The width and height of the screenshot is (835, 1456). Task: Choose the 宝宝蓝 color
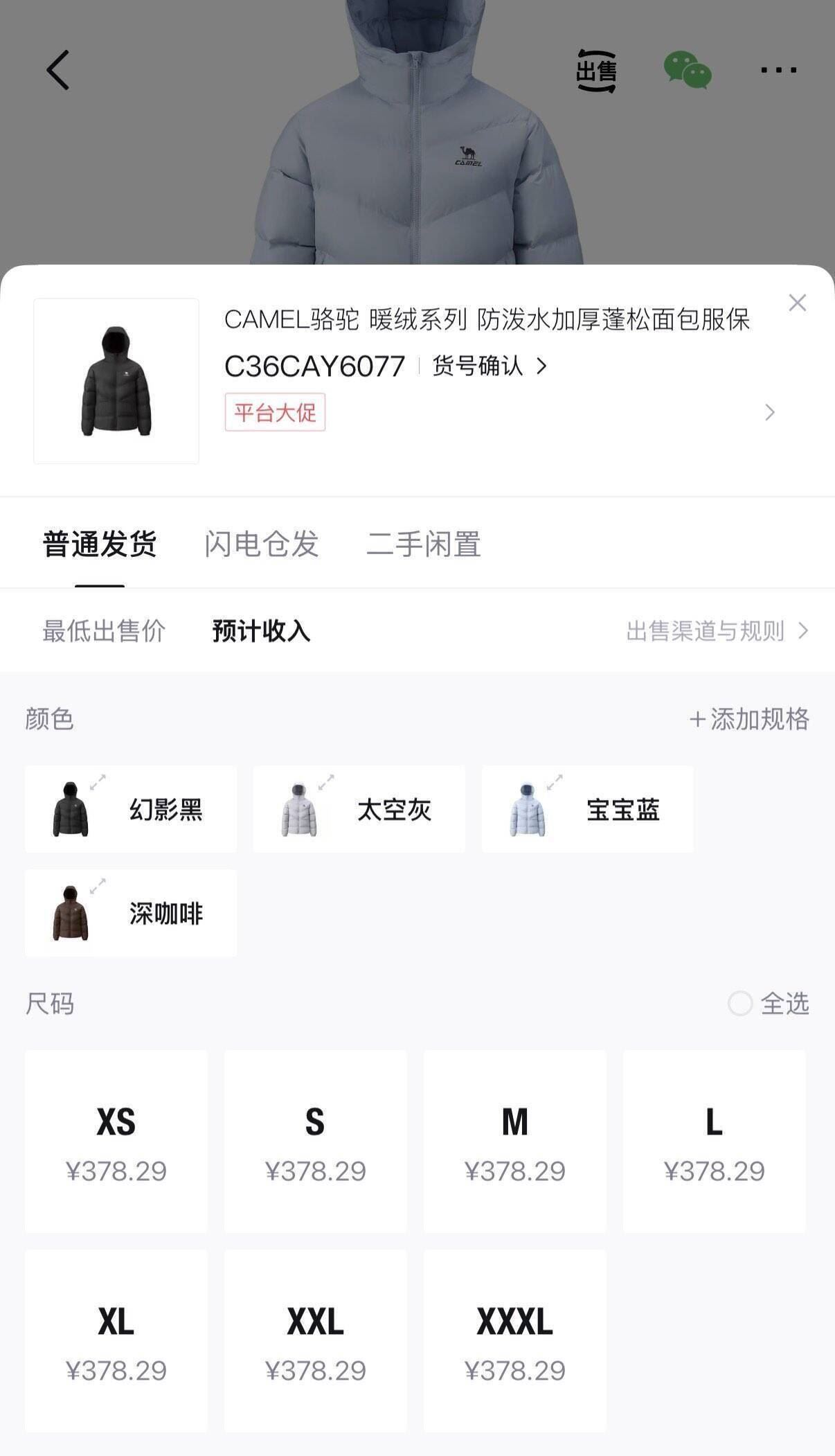click(x=588, y=809)
